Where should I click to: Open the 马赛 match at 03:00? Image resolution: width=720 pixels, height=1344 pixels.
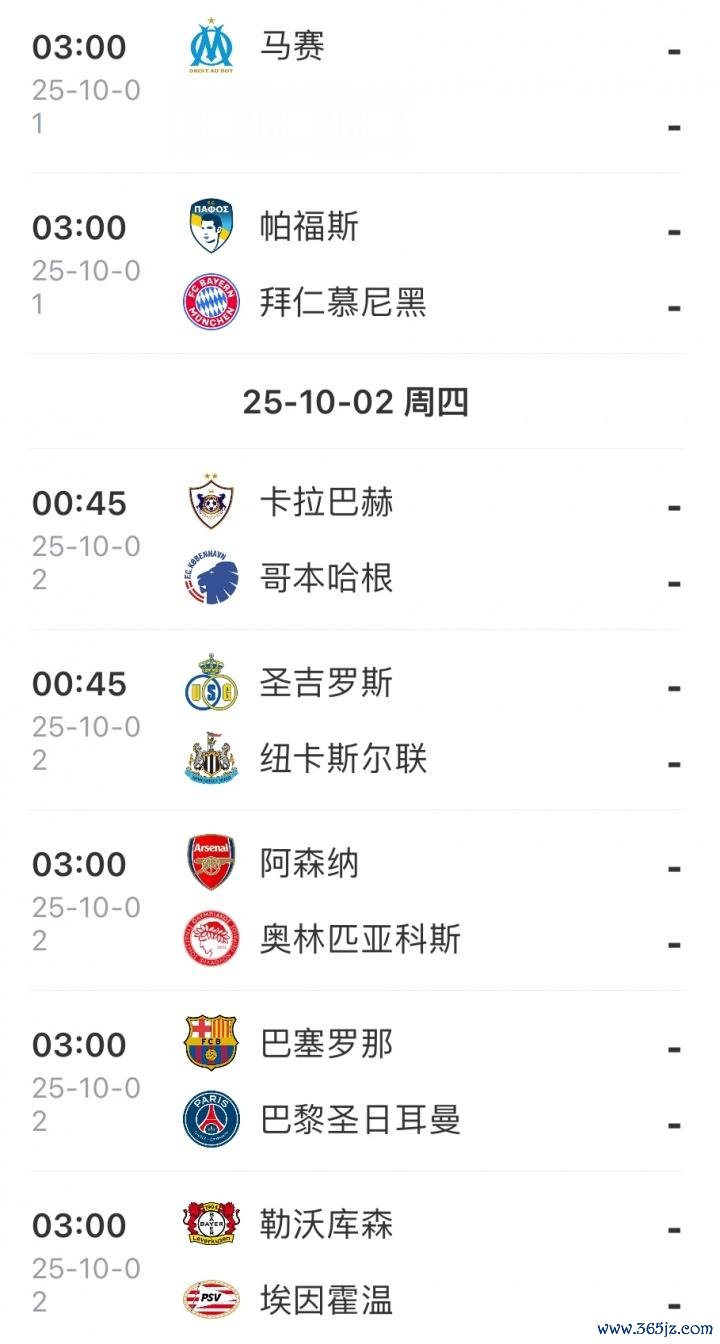[x=356, y=86]
